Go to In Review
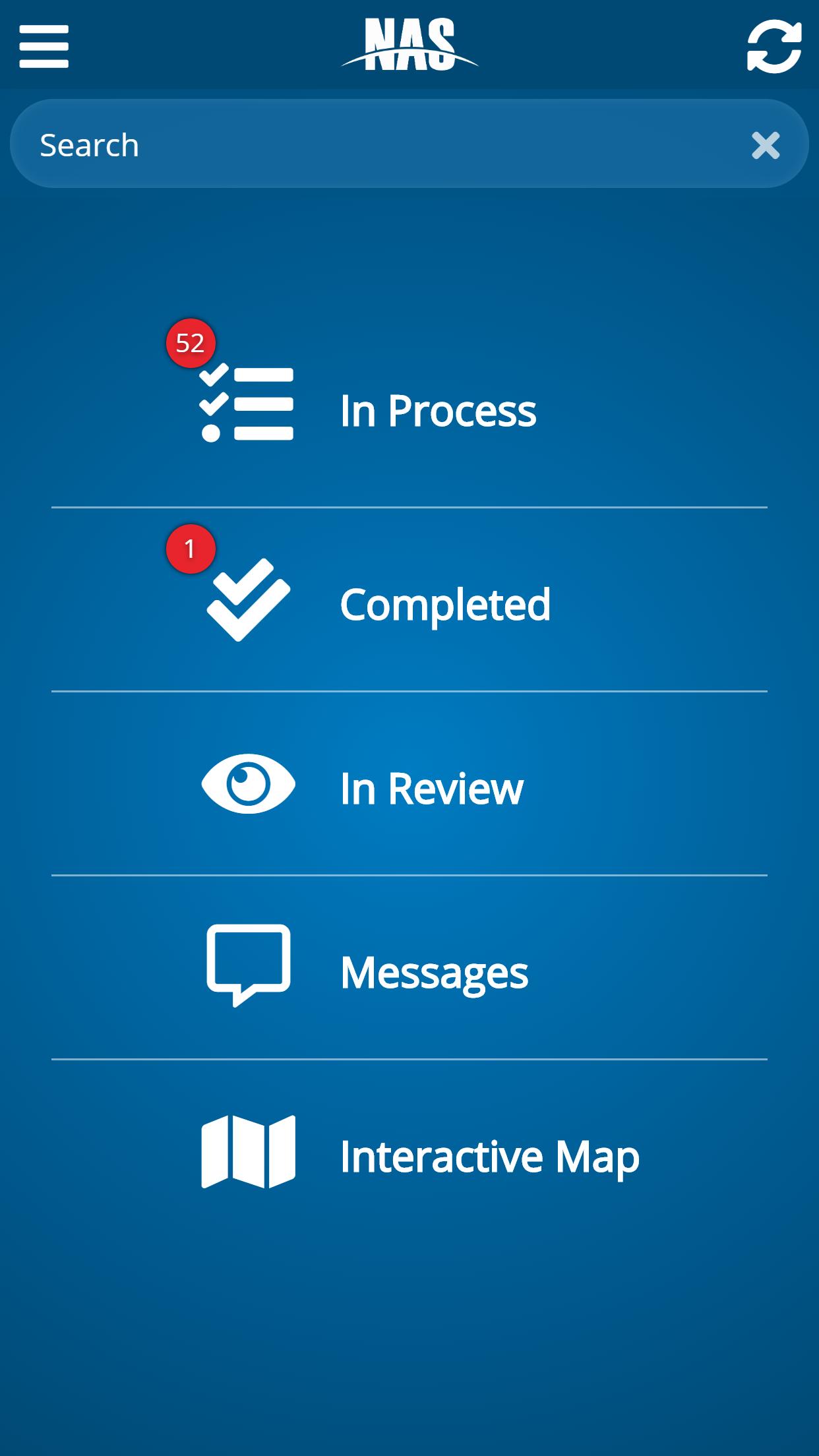Image resolution: width=819 pixels, height=1456 pixels. [x=409, y=786]
